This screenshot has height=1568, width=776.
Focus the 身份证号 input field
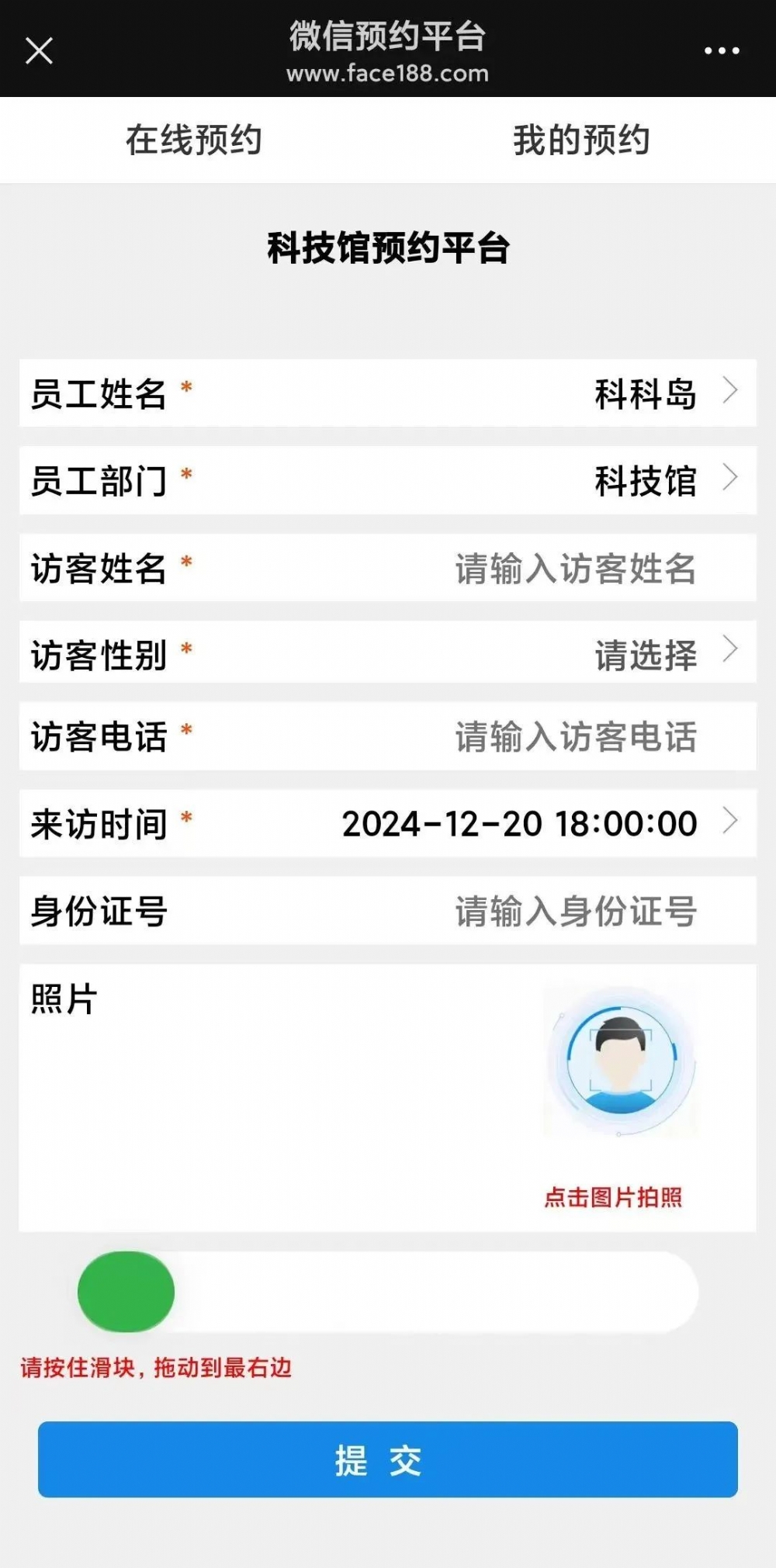tap(574, 911)
